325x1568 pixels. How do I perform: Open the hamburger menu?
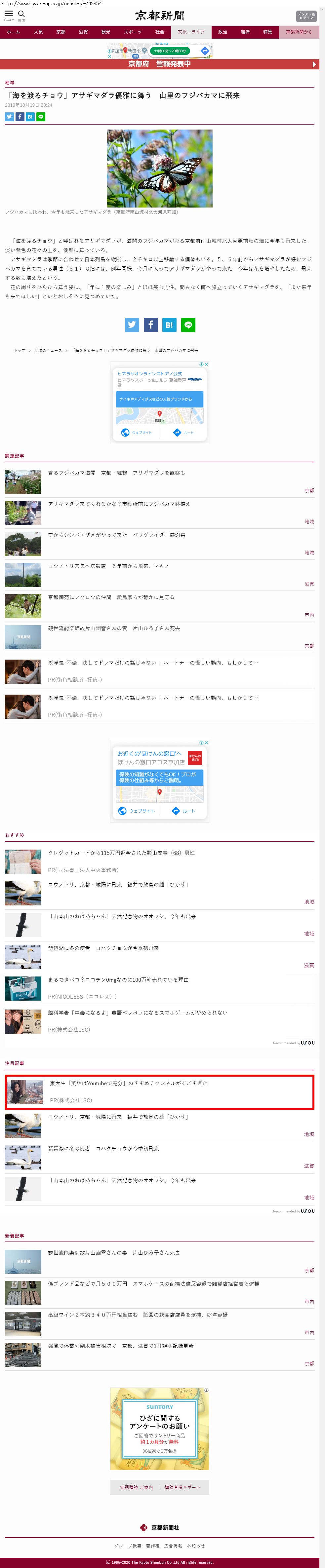point(9,15)
